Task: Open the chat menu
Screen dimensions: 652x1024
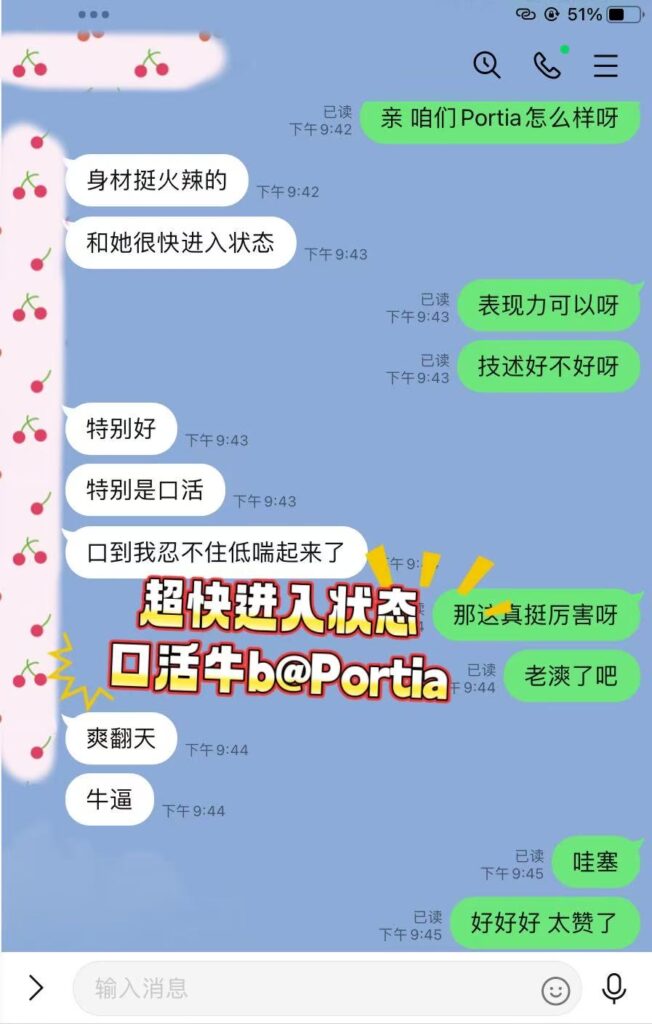Action: [x=606, y=65]
